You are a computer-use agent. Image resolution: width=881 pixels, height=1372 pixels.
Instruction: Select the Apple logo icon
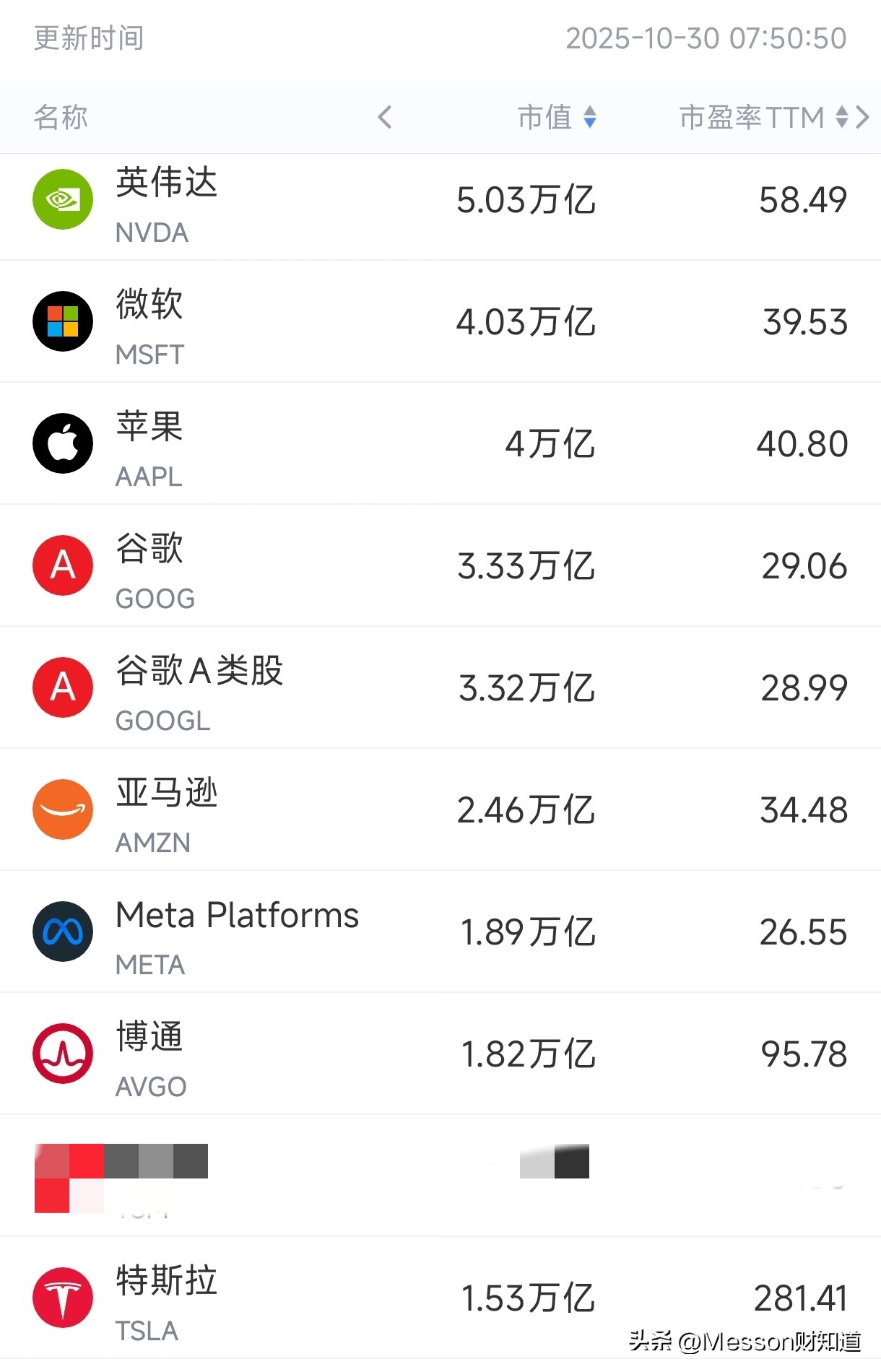[x=63, y=443]
